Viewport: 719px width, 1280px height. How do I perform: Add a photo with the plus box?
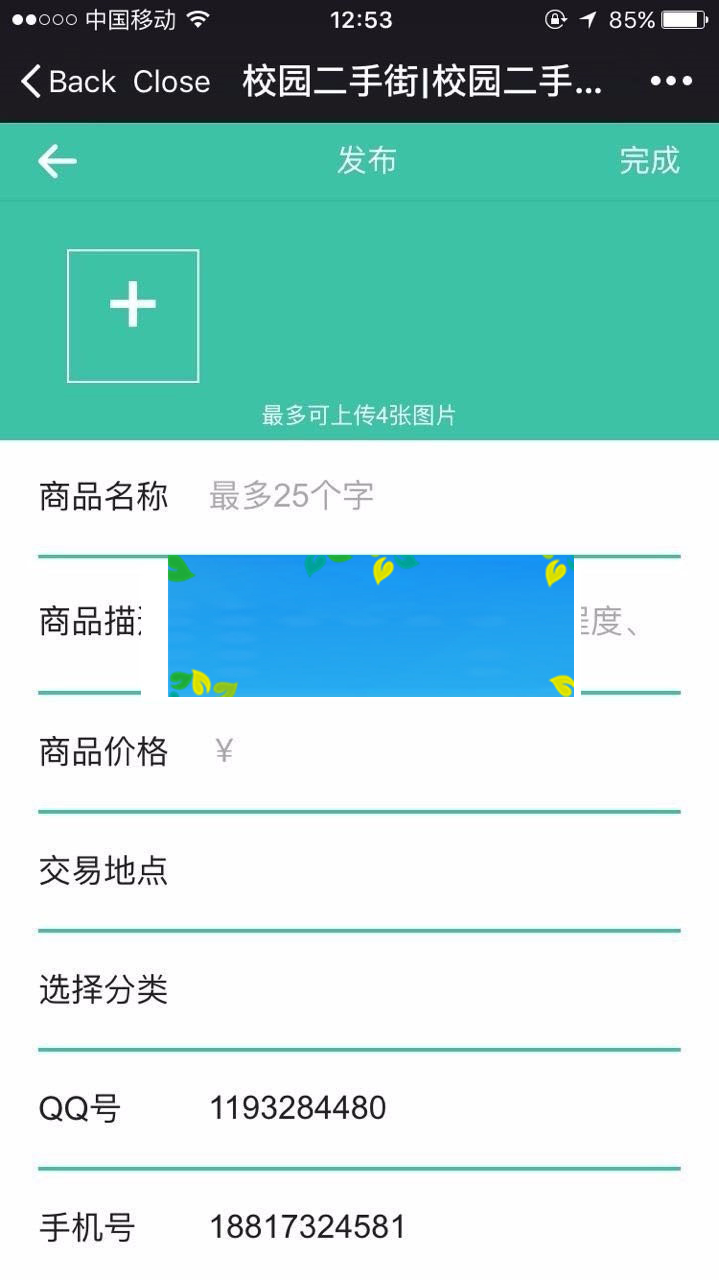click(133, 316)
